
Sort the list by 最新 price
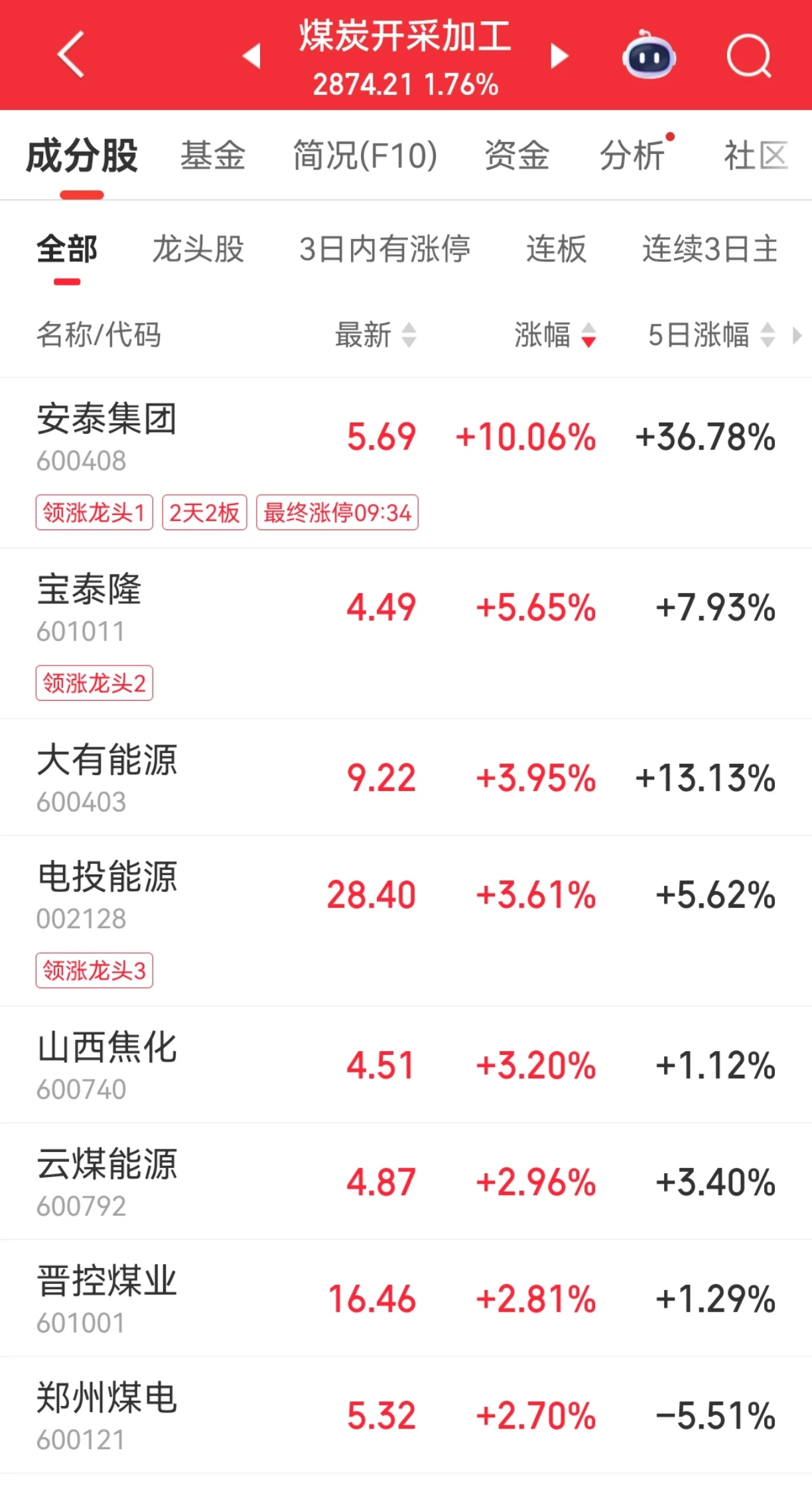[x=375, y=334]
